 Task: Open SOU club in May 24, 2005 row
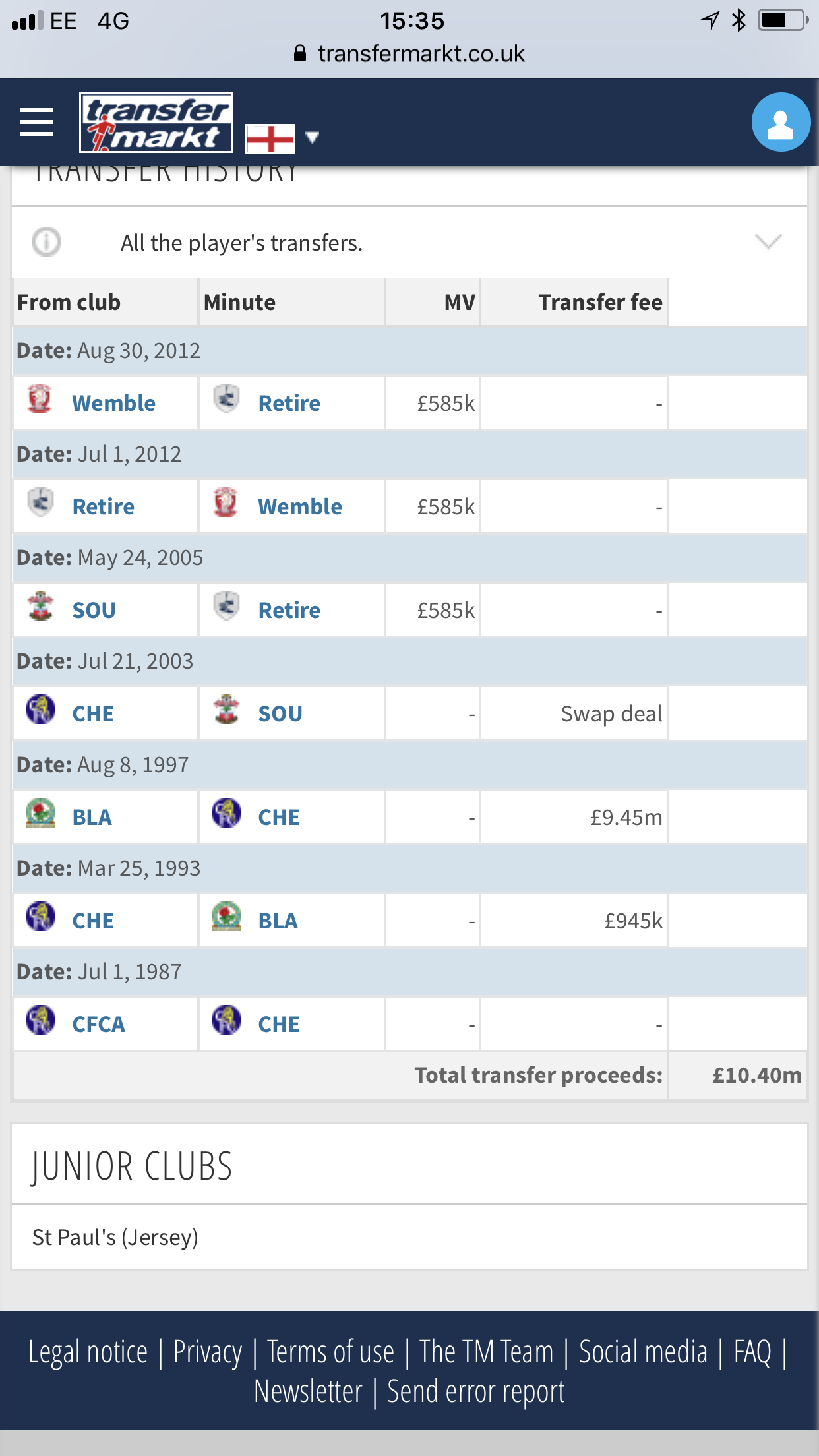pyautogui.click(x=94, y=611)
